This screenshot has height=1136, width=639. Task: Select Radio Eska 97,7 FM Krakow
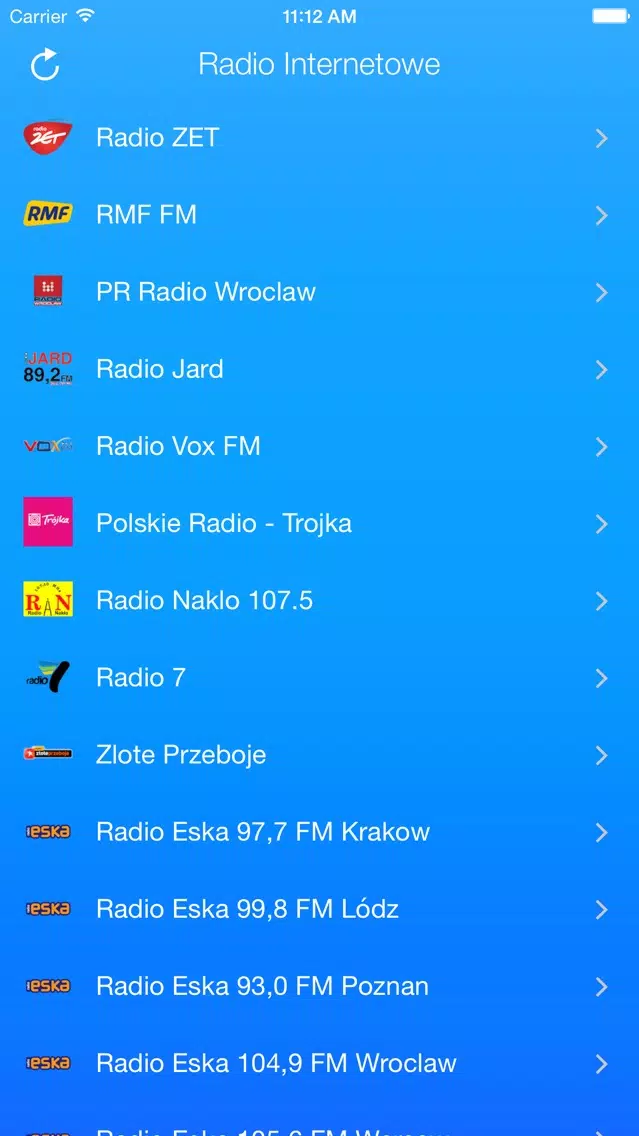320,832
